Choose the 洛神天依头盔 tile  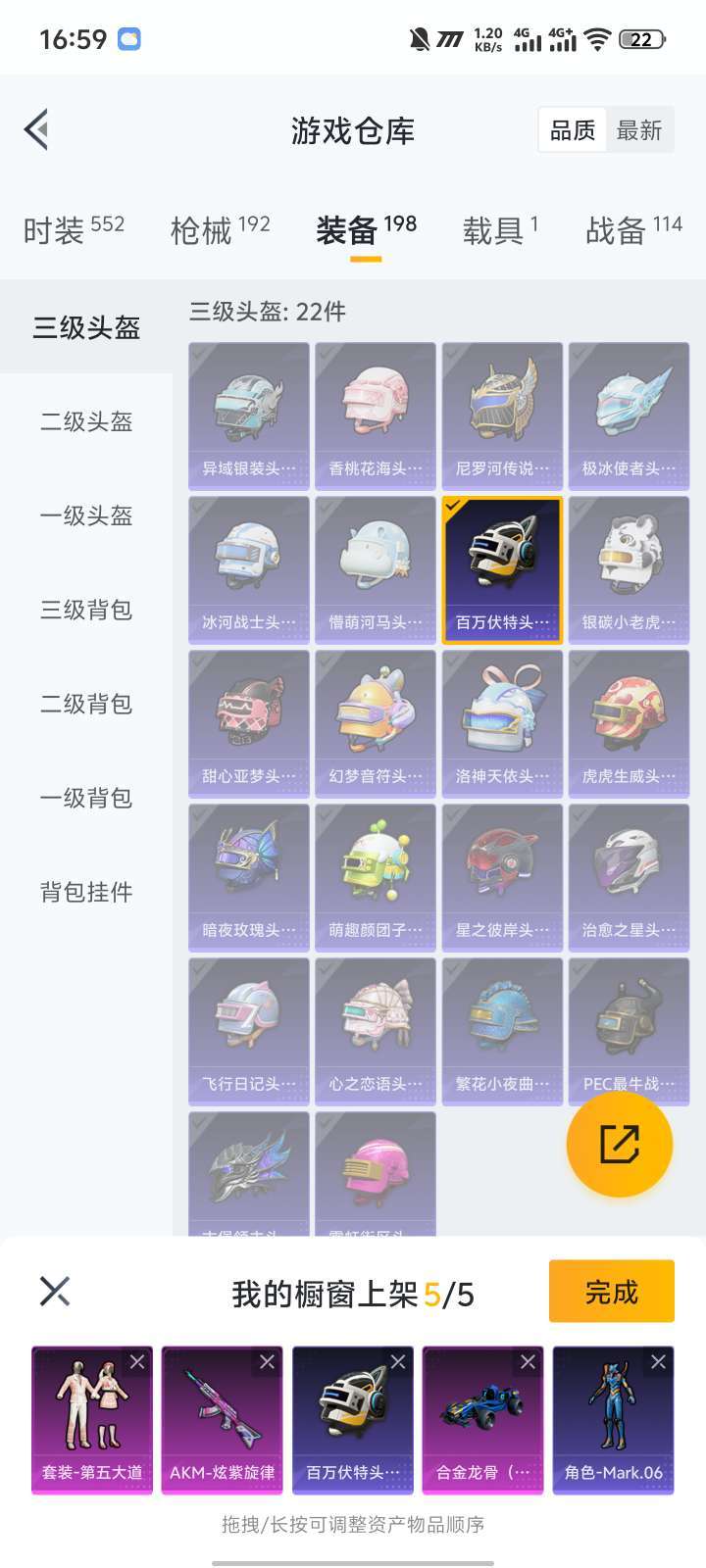[x=502, y=723]
